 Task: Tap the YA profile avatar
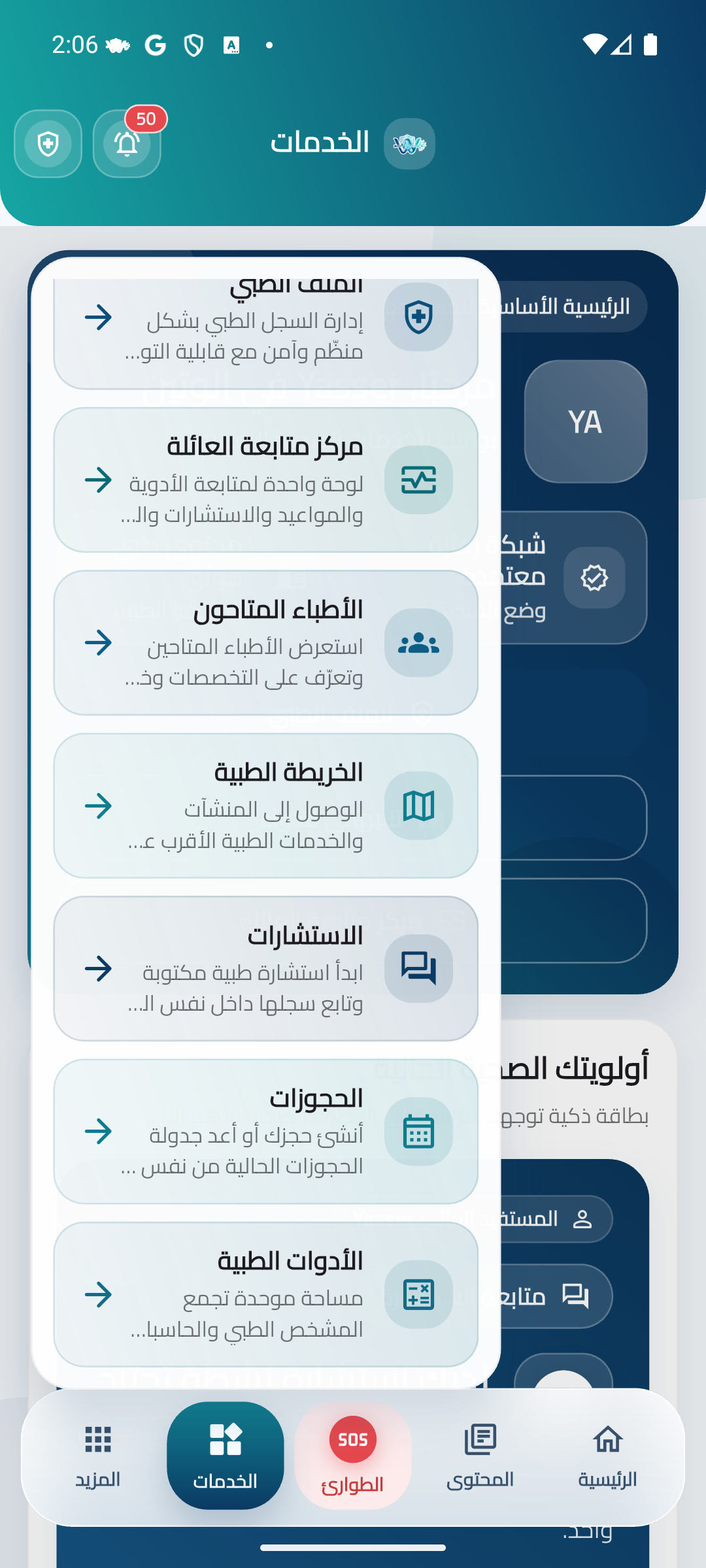[585, 421]
